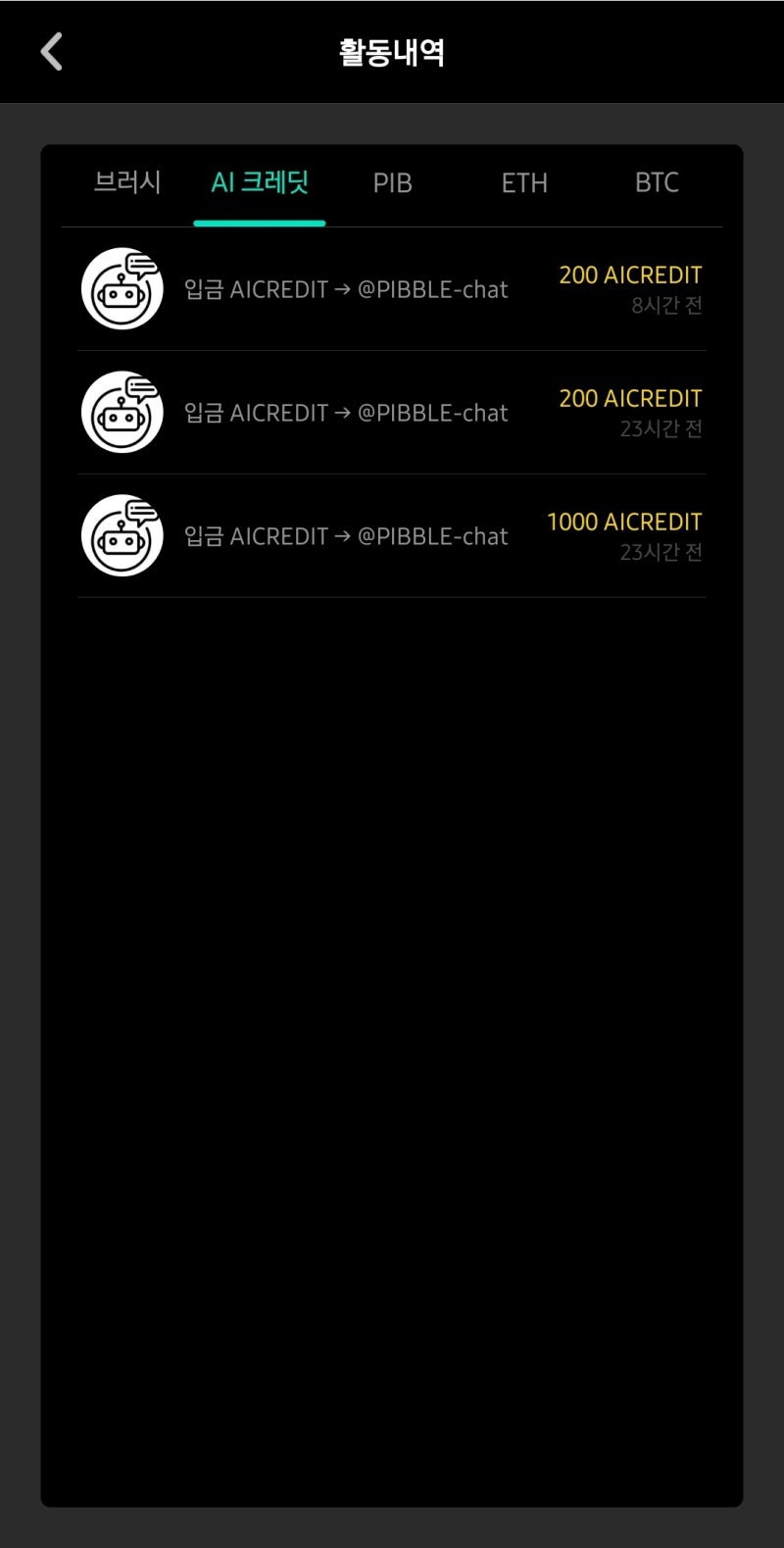
Task: Select the robot avatar beside second AICREDIT deposit
Action: click(122, 412)
